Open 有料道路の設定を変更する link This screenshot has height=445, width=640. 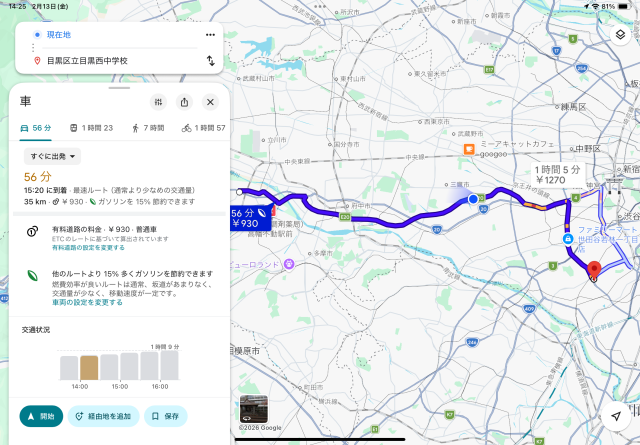click(x=89, y=247)
